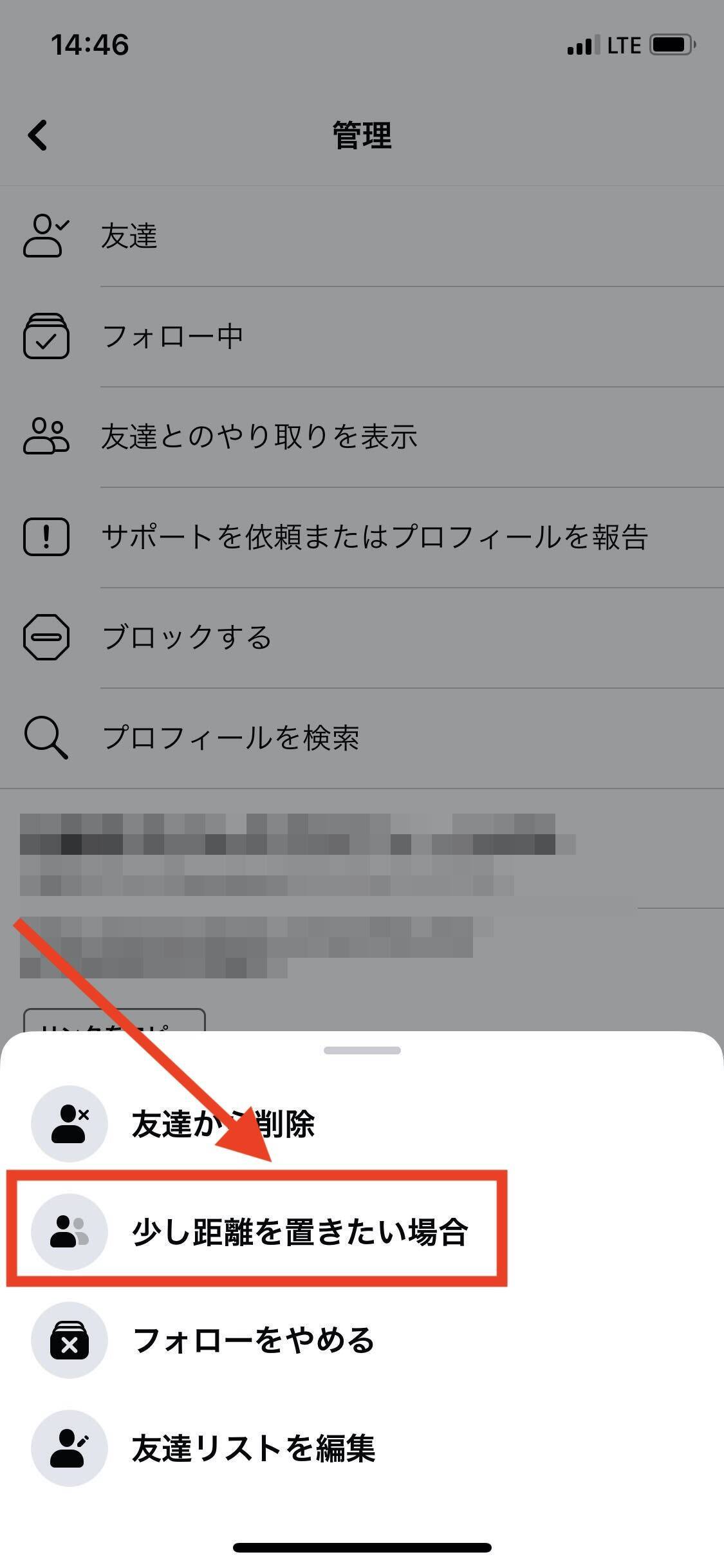Tap the bottom sheet drag handle

[x=362, y=1050]
